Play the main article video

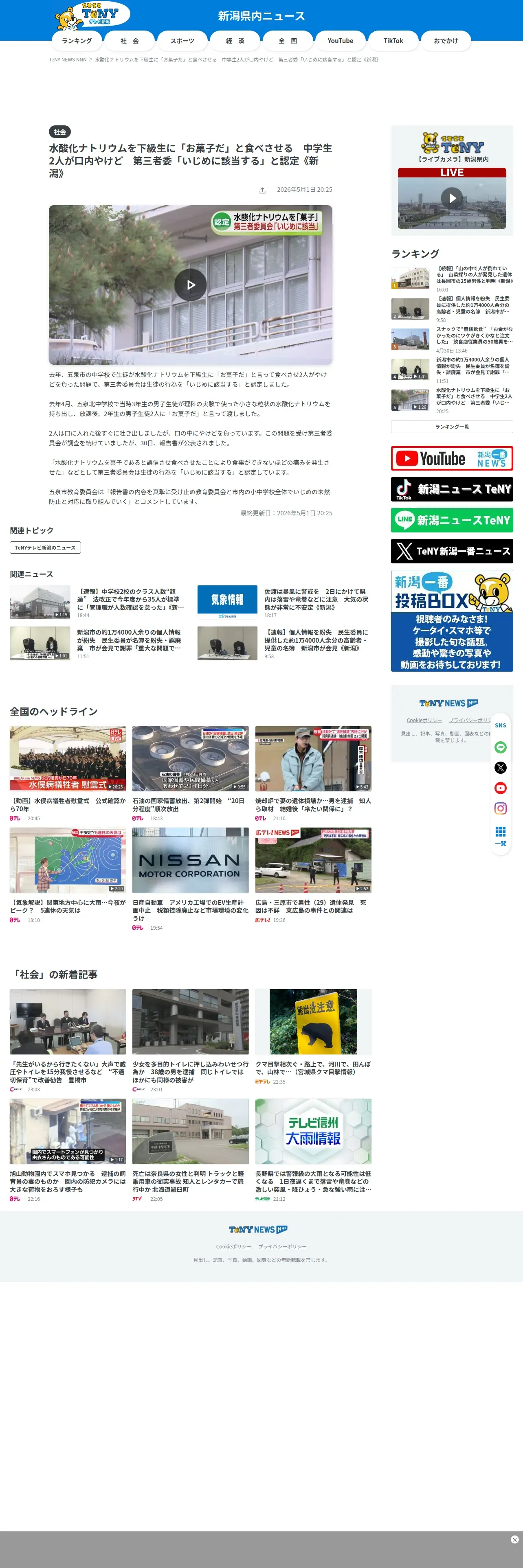(x=191, y=284)
